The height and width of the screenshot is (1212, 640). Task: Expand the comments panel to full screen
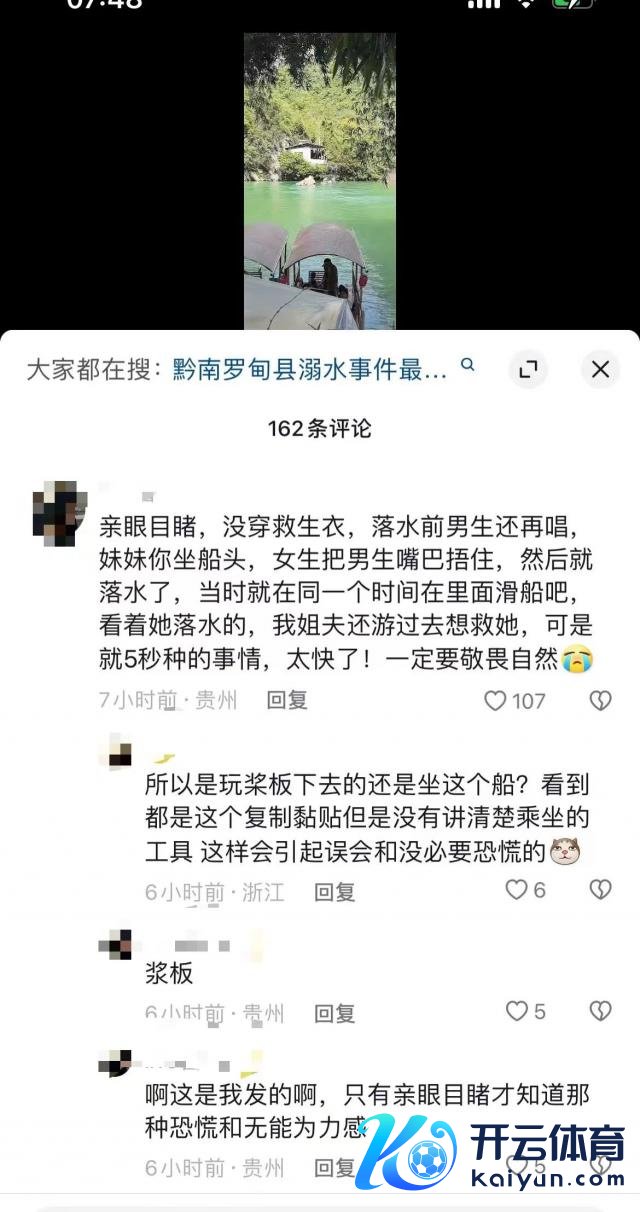coord(529,370)
